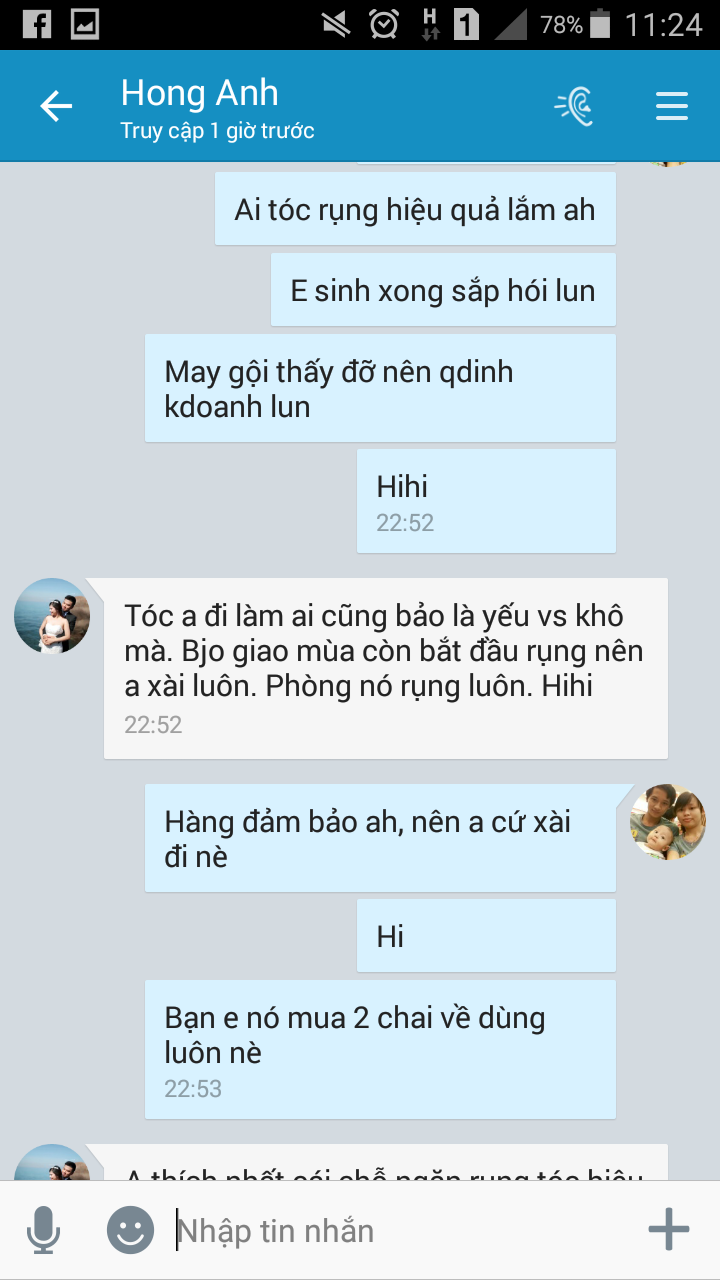Viewport: 720px width, 1280px height.
Task: View Hong Anh's avatar beside 'Tóc a đi làm' message
Action: tap(52, 616)
